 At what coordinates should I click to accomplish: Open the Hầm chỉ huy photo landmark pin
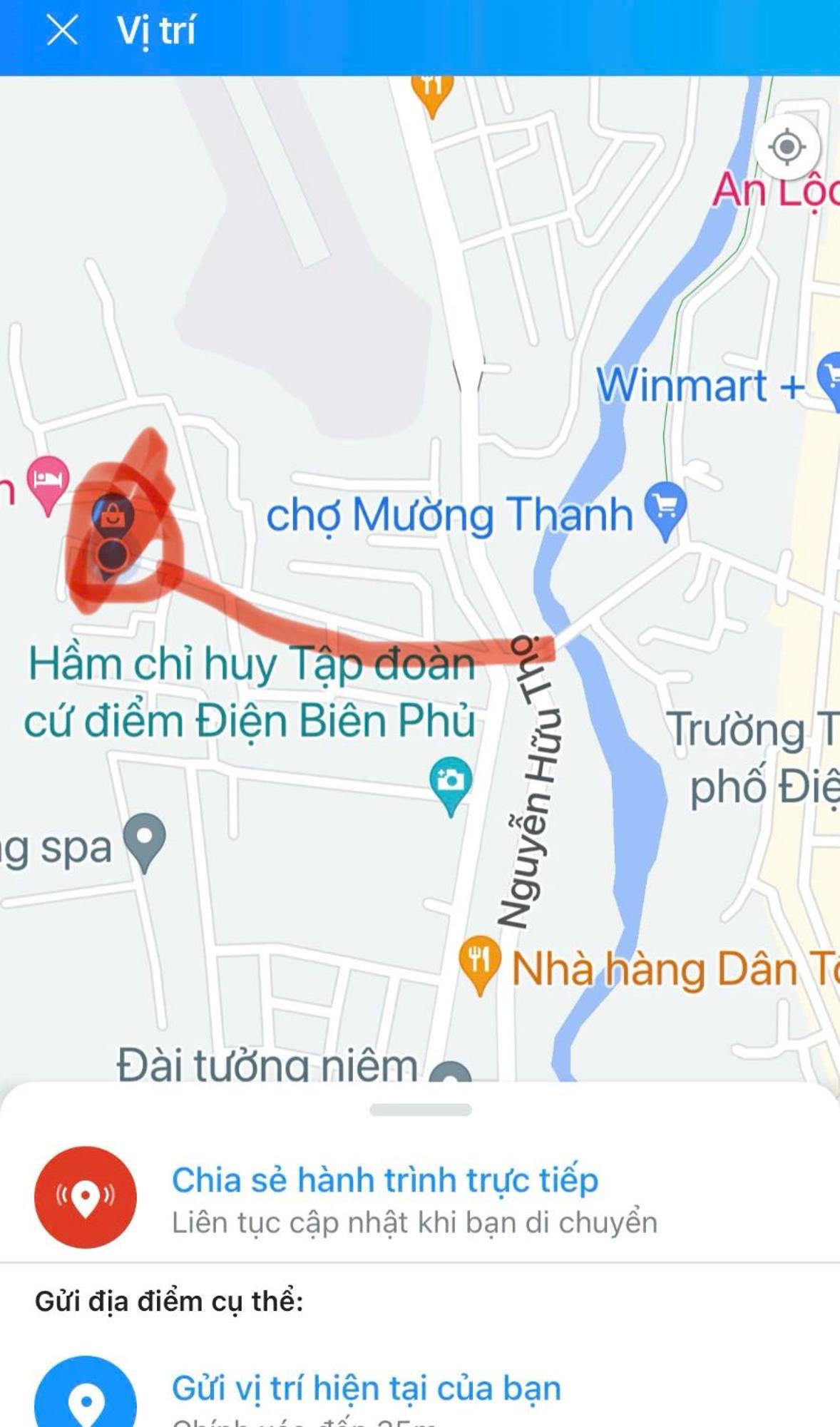tap(451, 782)
